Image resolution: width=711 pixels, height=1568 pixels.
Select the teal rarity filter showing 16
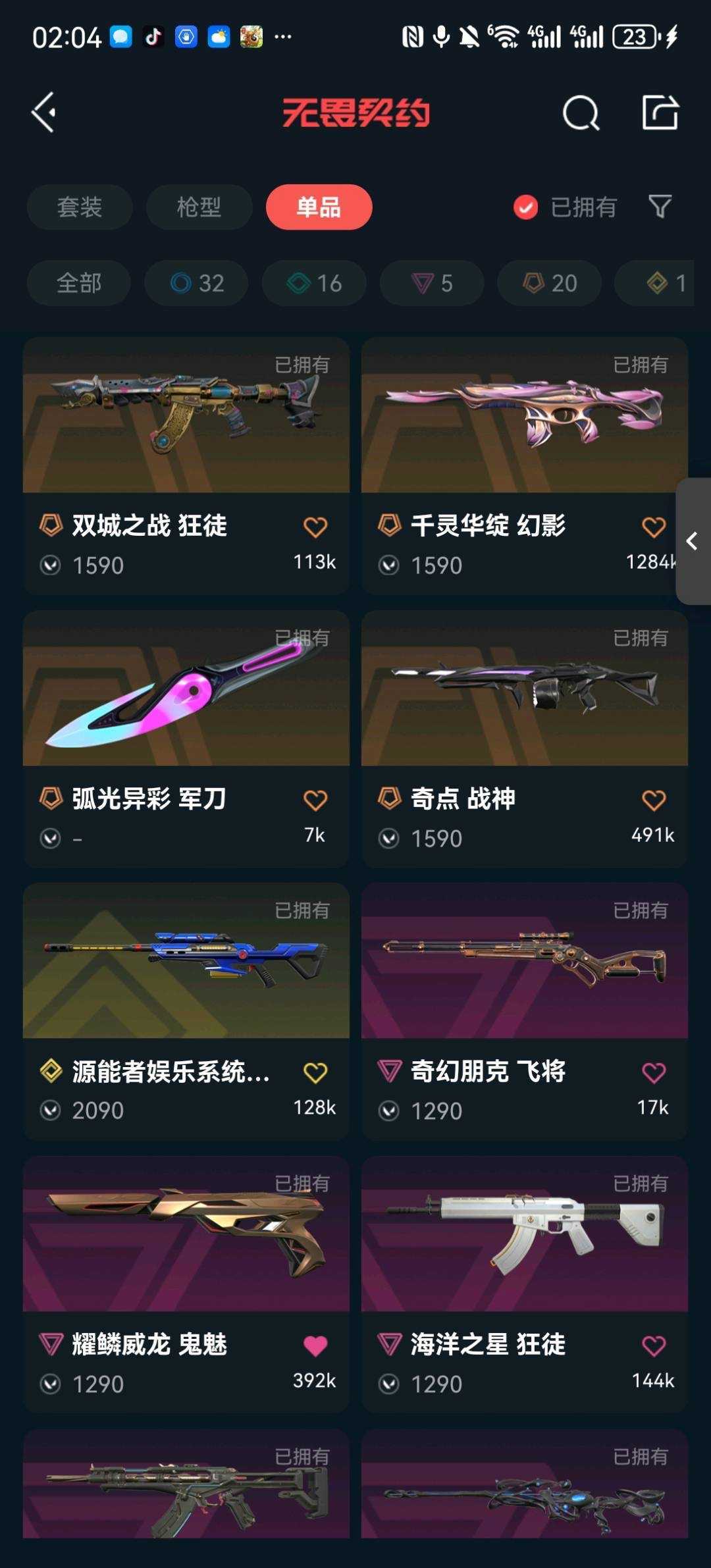coord(313,283)
